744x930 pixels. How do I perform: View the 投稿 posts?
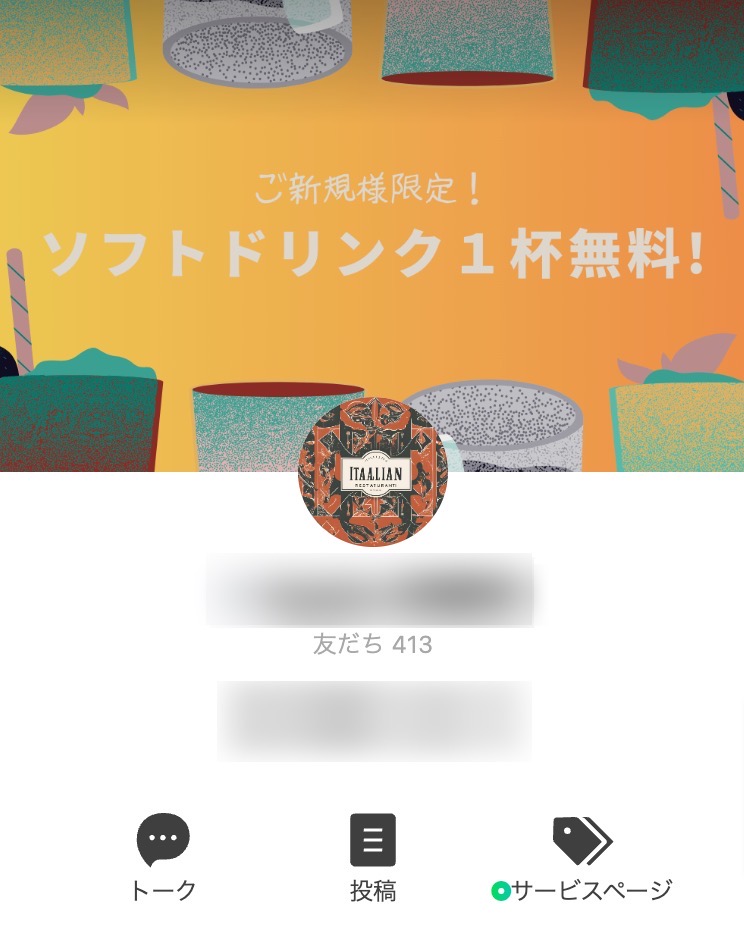pos(372,857)
